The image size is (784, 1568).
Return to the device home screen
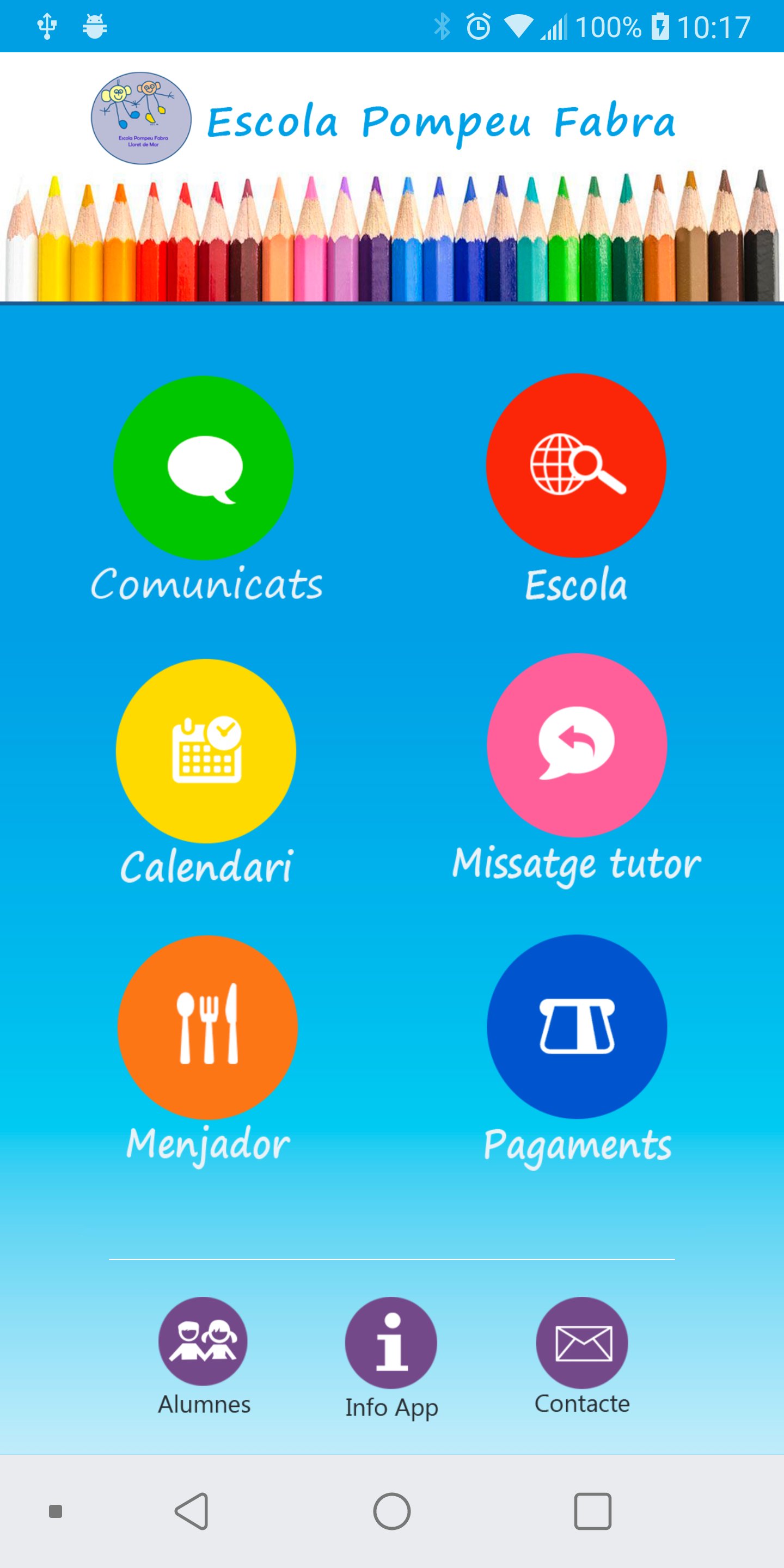click(391, 1511)
